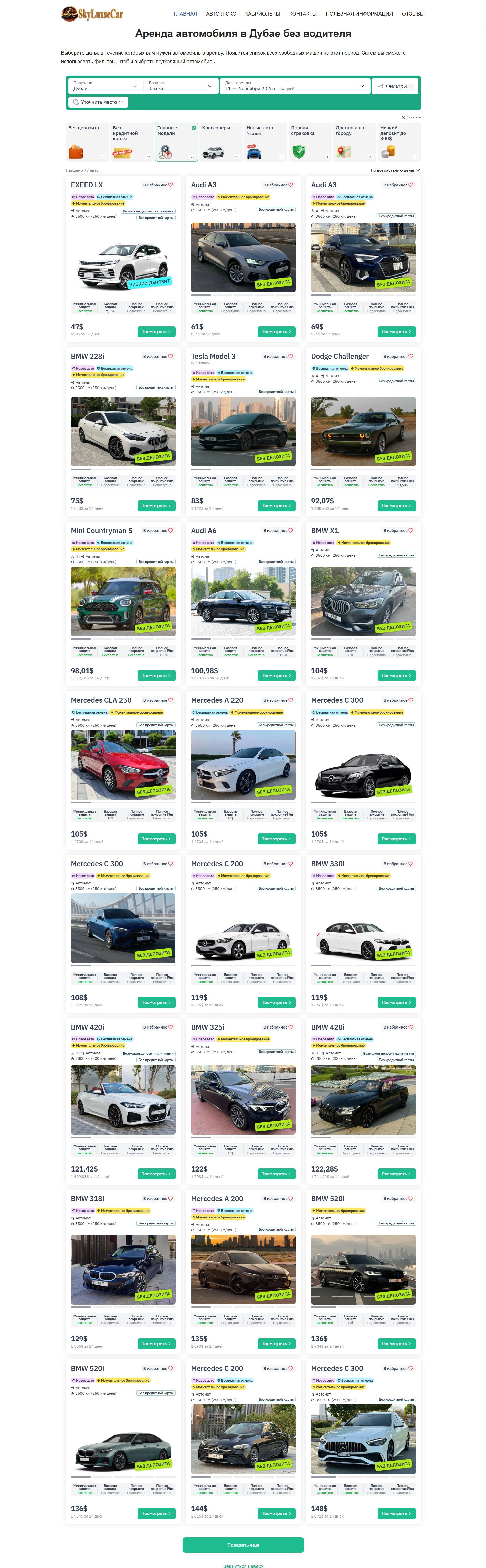Select the Кроссоверы filter
This screenshot has width=486, height=1568.
point(220,141)
